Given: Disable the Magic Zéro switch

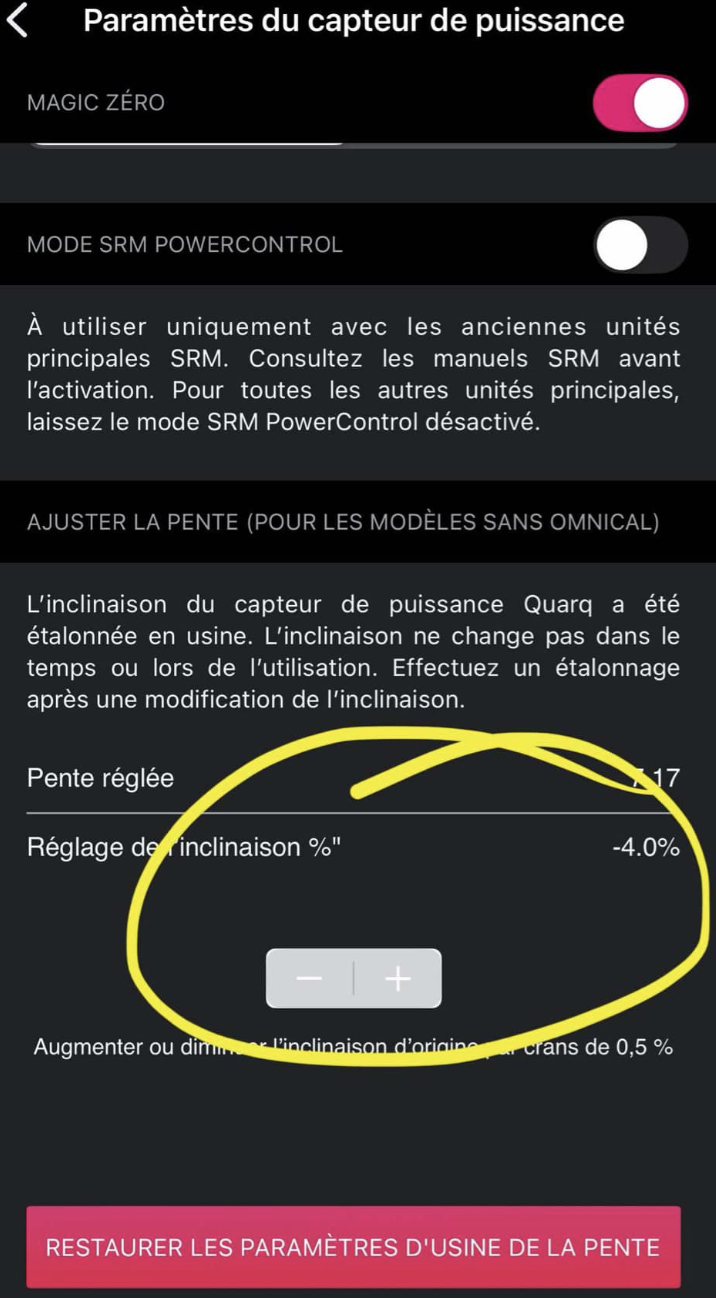Looking at the screenshot, I should (640, 103).
